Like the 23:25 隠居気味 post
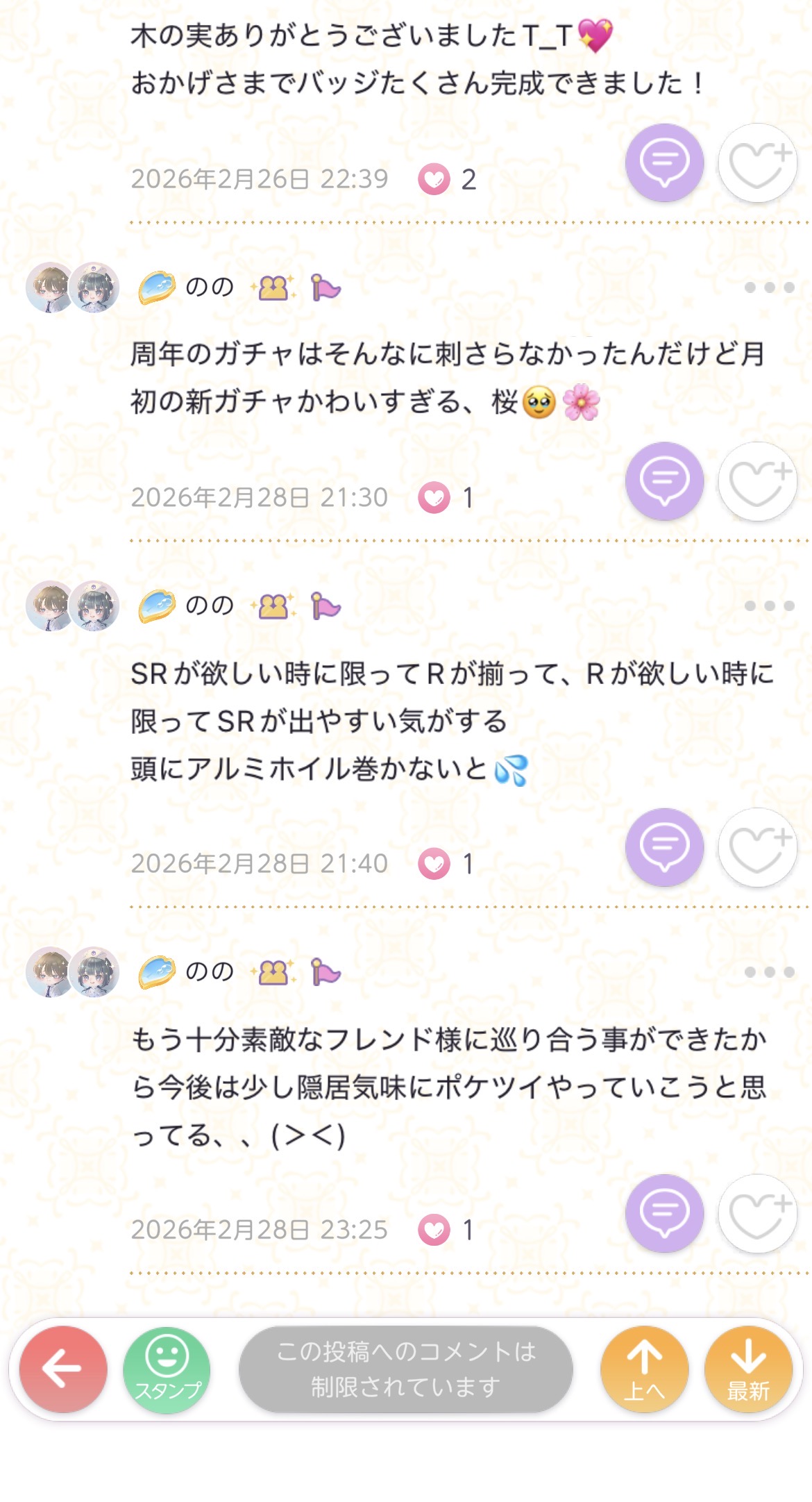Screen dimensions: 812x1502 pos(757,1212)
